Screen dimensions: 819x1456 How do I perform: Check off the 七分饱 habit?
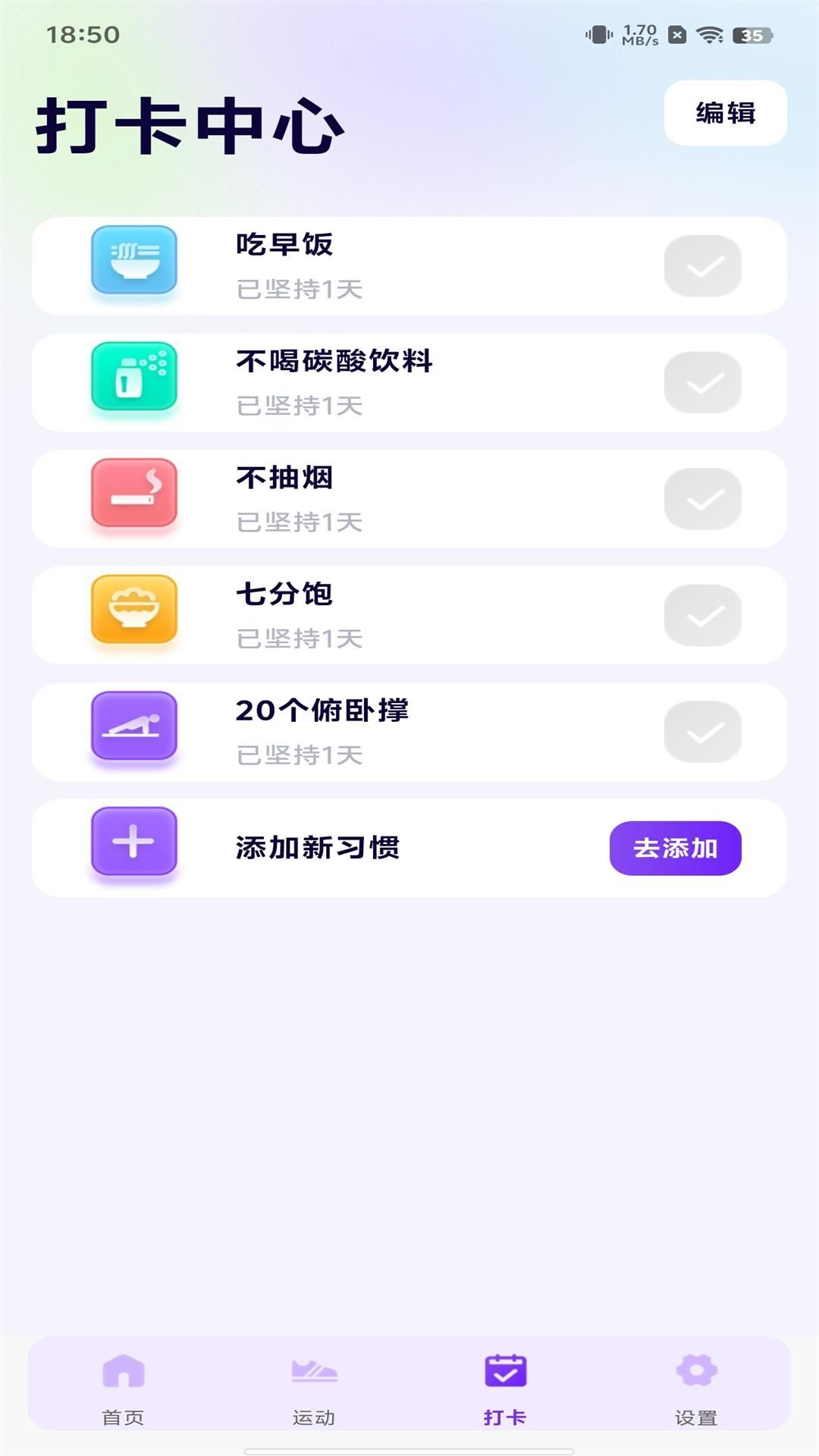coord(704,615)
